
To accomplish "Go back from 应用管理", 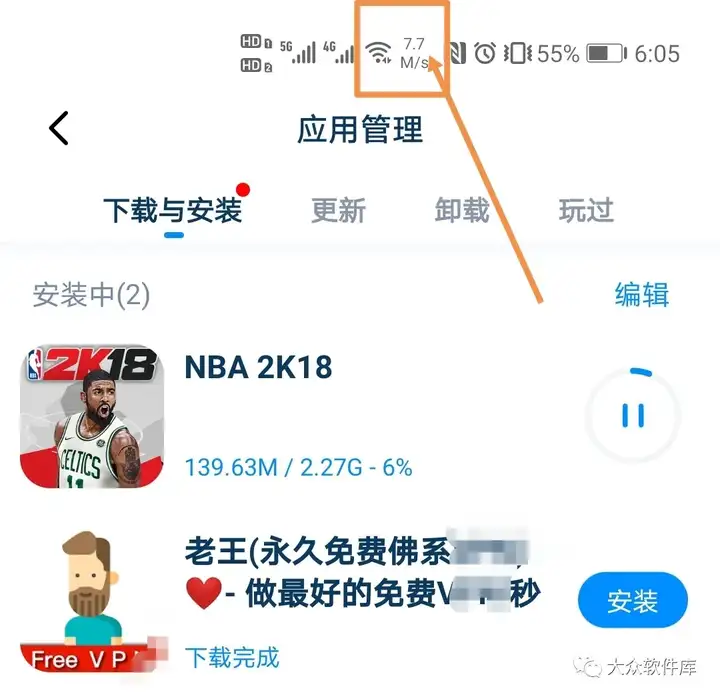I will pos(59,129).
